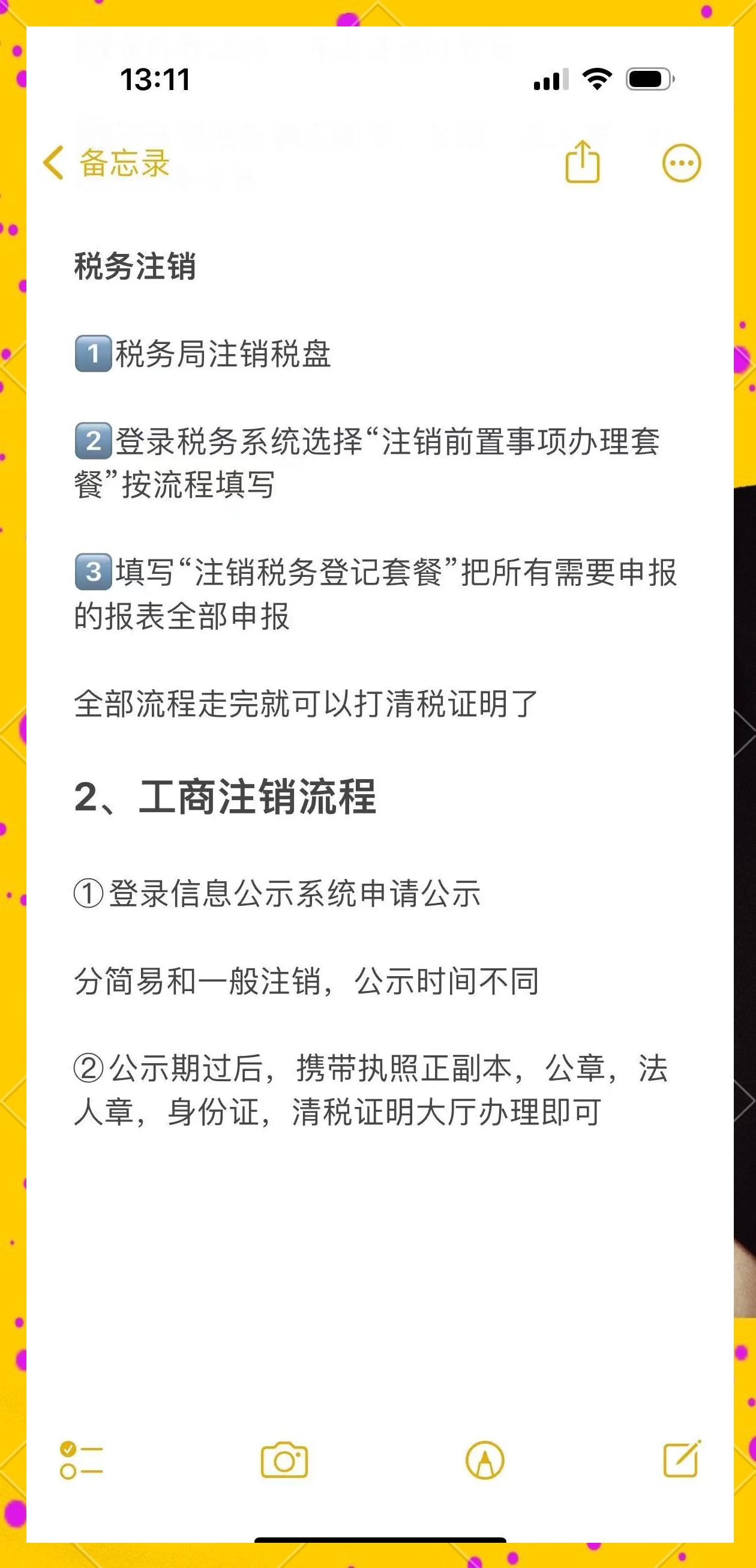
Task: Add a checklist to the note
Action: (81, 1460)
